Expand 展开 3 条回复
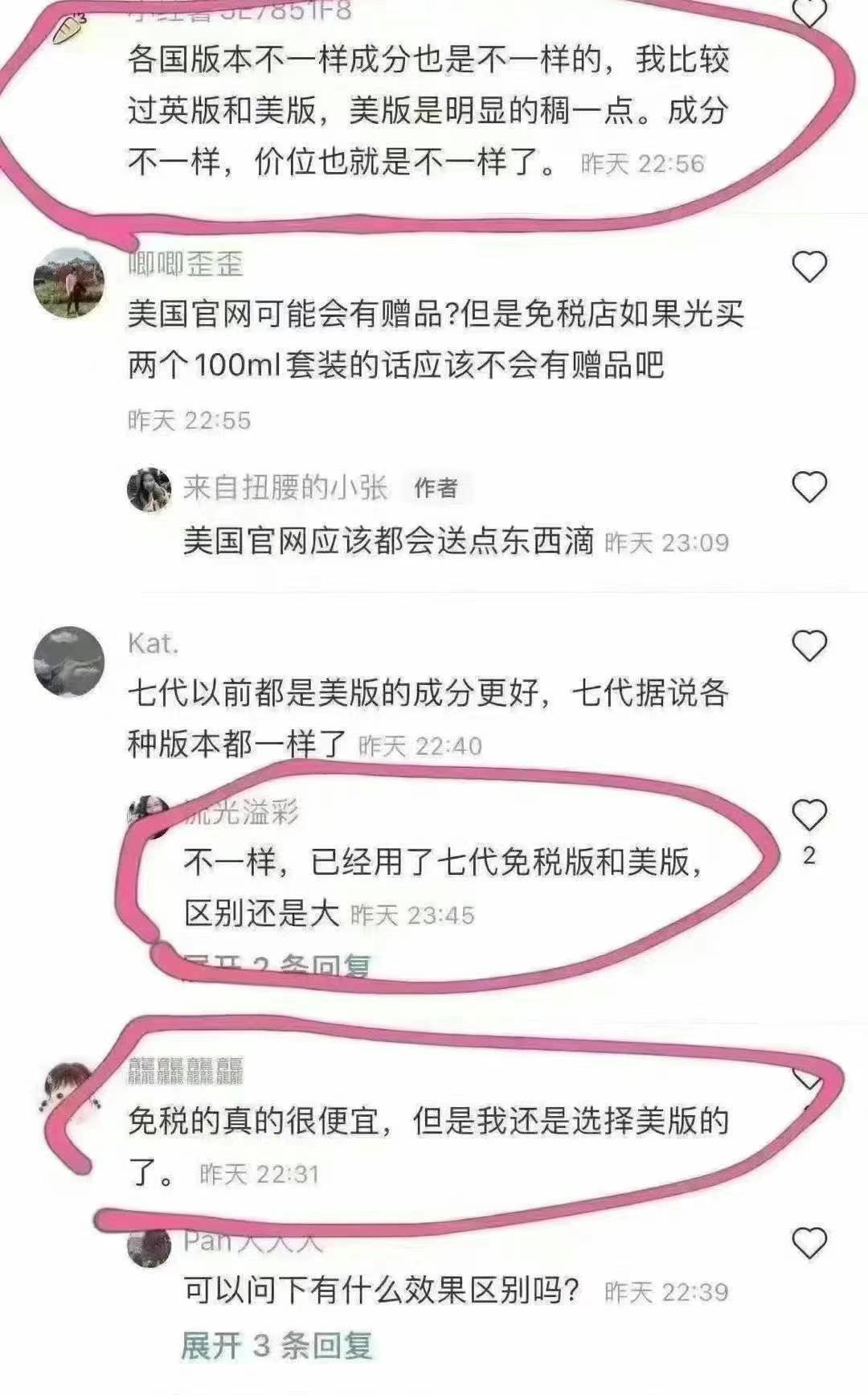 [x=276, y=1345]
